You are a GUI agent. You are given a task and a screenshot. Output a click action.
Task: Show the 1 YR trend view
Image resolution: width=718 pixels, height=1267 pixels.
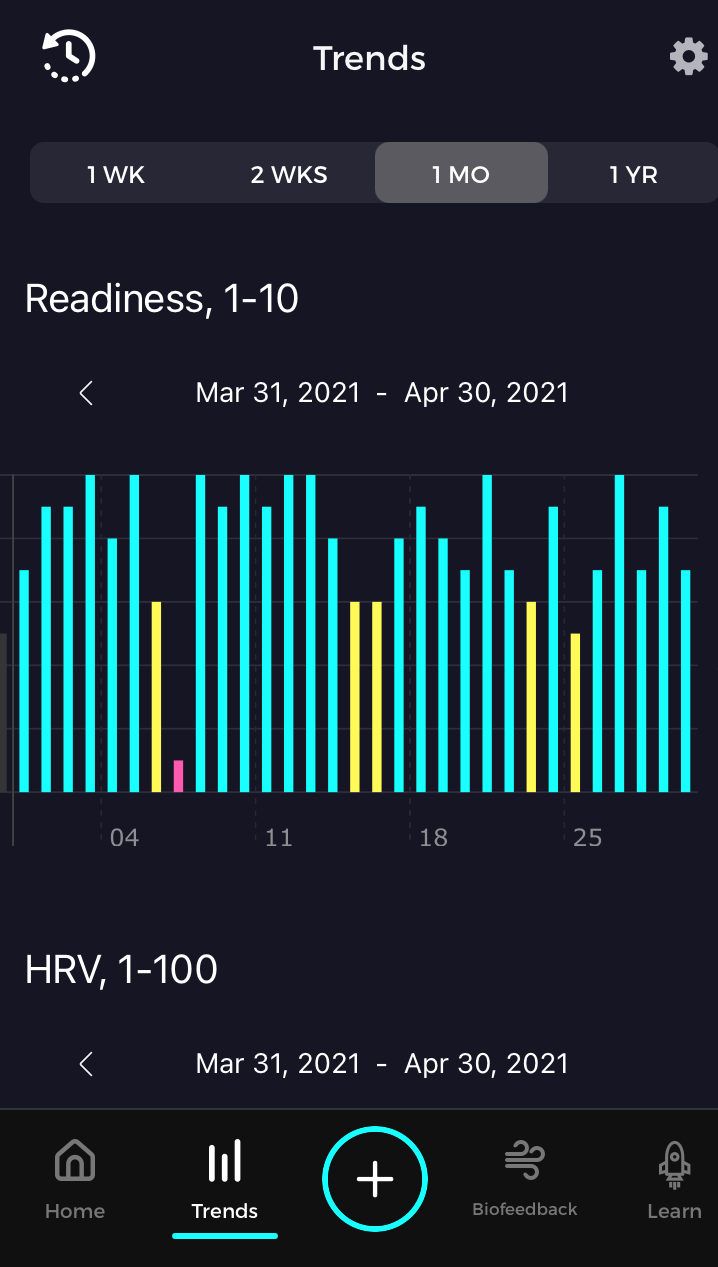[633, 174]
